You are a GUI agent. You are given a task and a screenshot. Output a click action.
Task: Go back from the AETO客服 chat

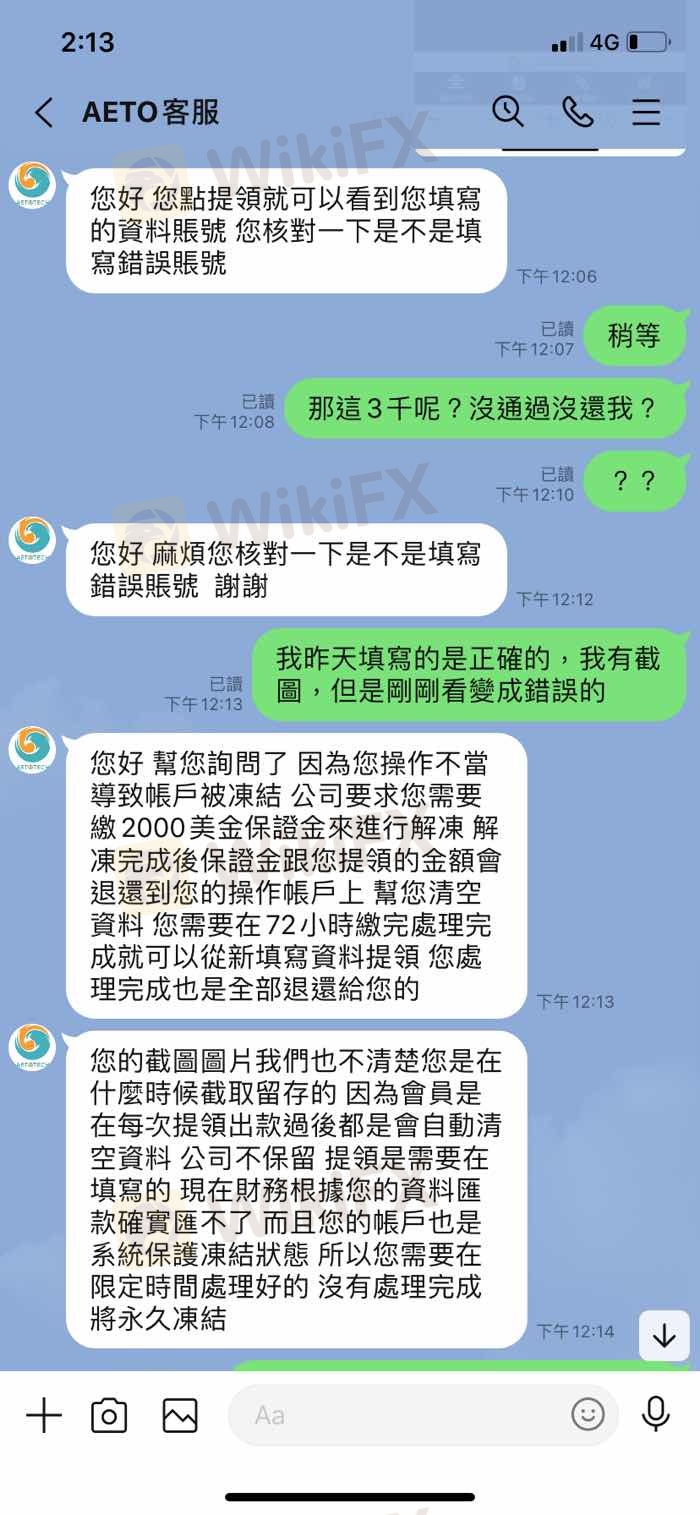coord(44,112)
